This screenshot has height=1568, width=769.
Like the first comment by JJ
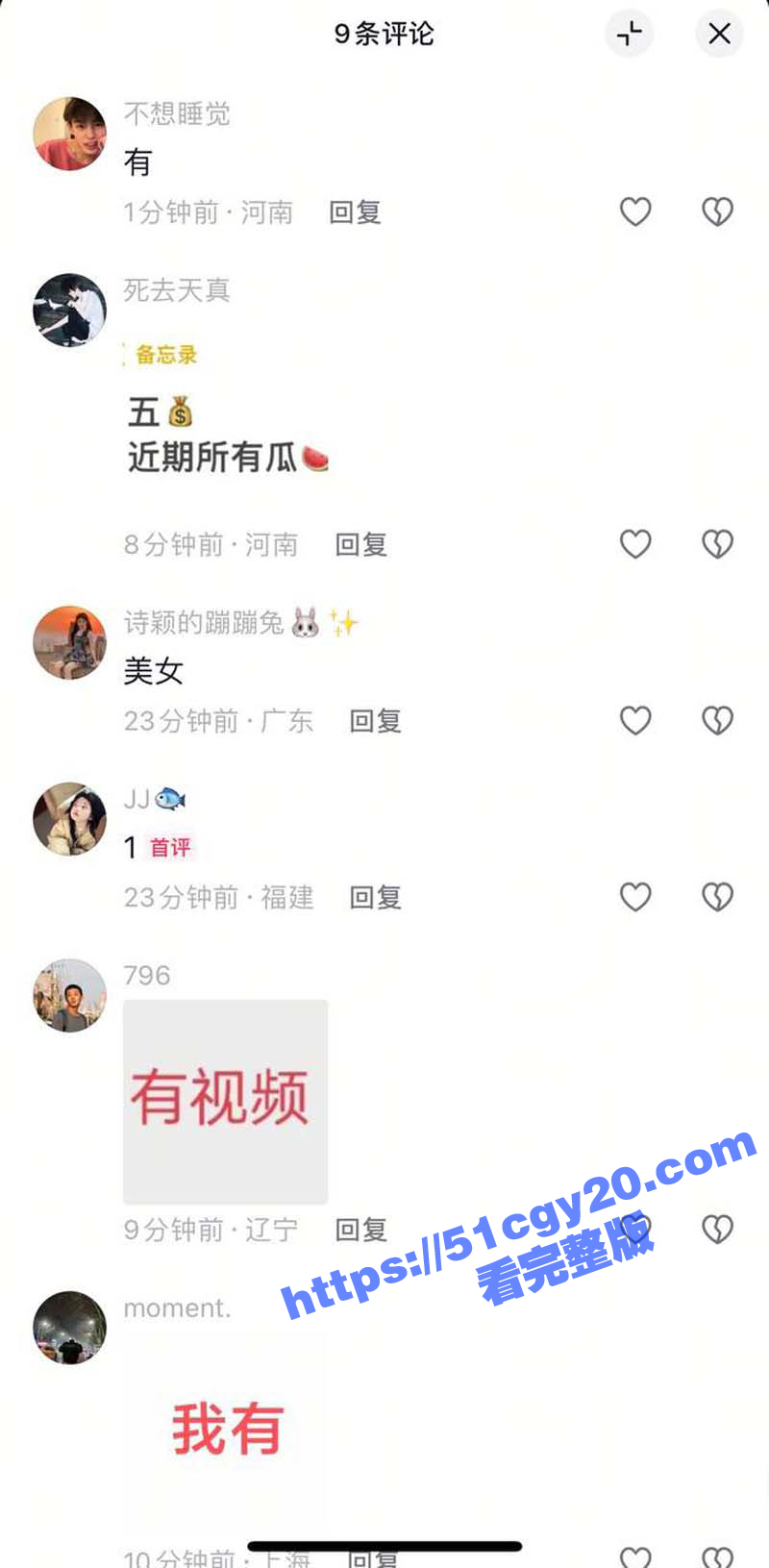pos(634,897)
